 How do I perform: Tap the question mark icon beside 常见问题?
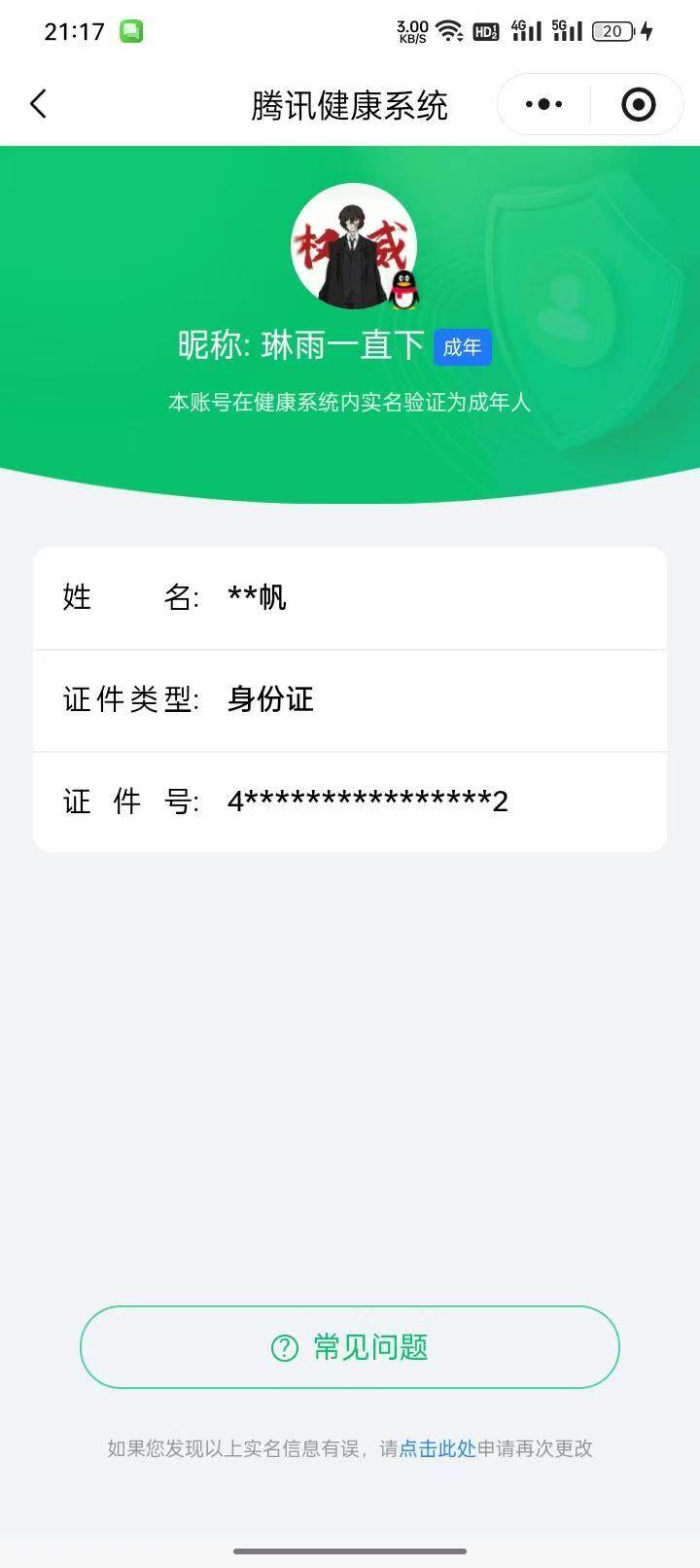[282, 1347]
